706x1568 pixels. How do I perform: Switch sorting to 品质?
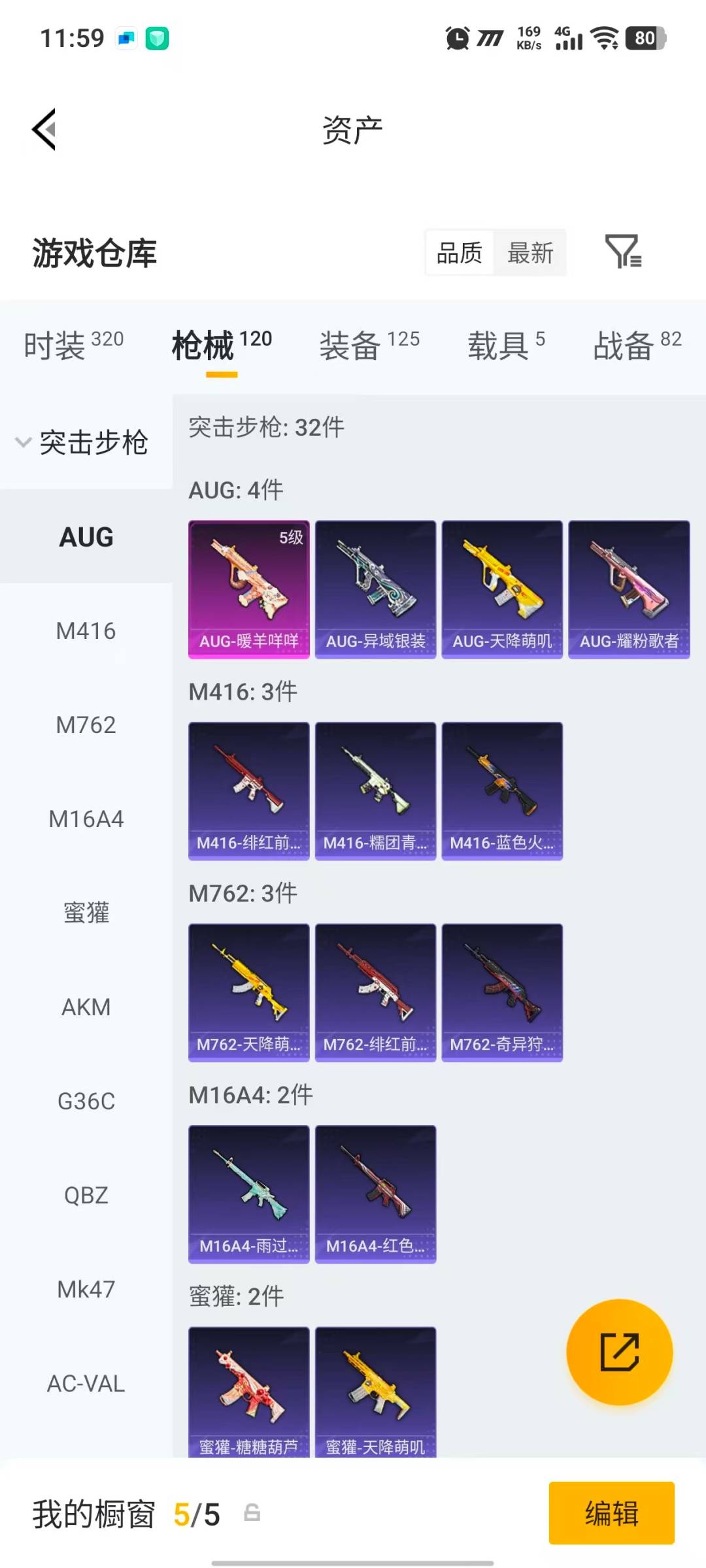point(460,253)
